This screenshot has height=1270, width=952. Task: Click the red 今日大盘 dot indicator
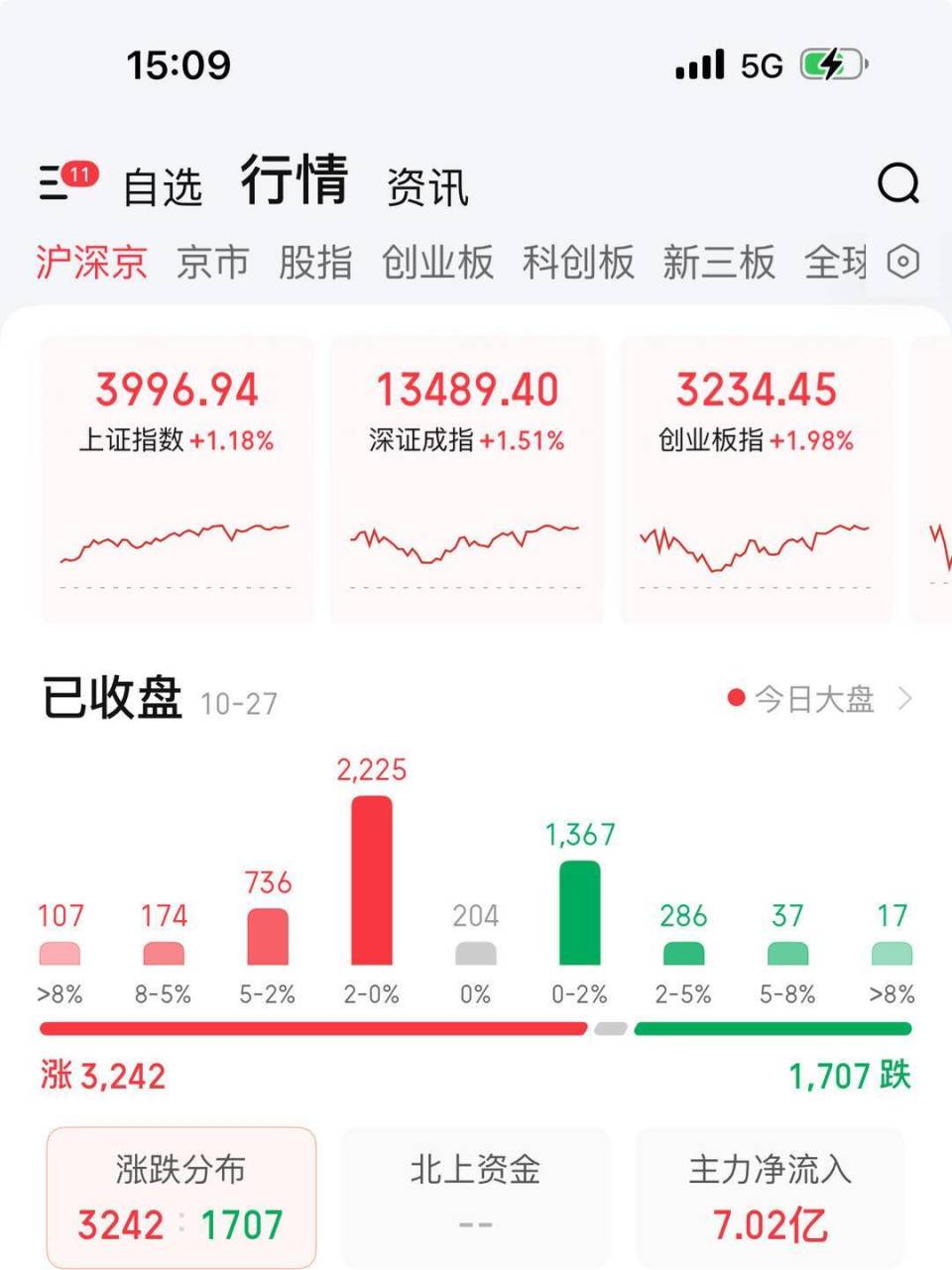[735, 699]
